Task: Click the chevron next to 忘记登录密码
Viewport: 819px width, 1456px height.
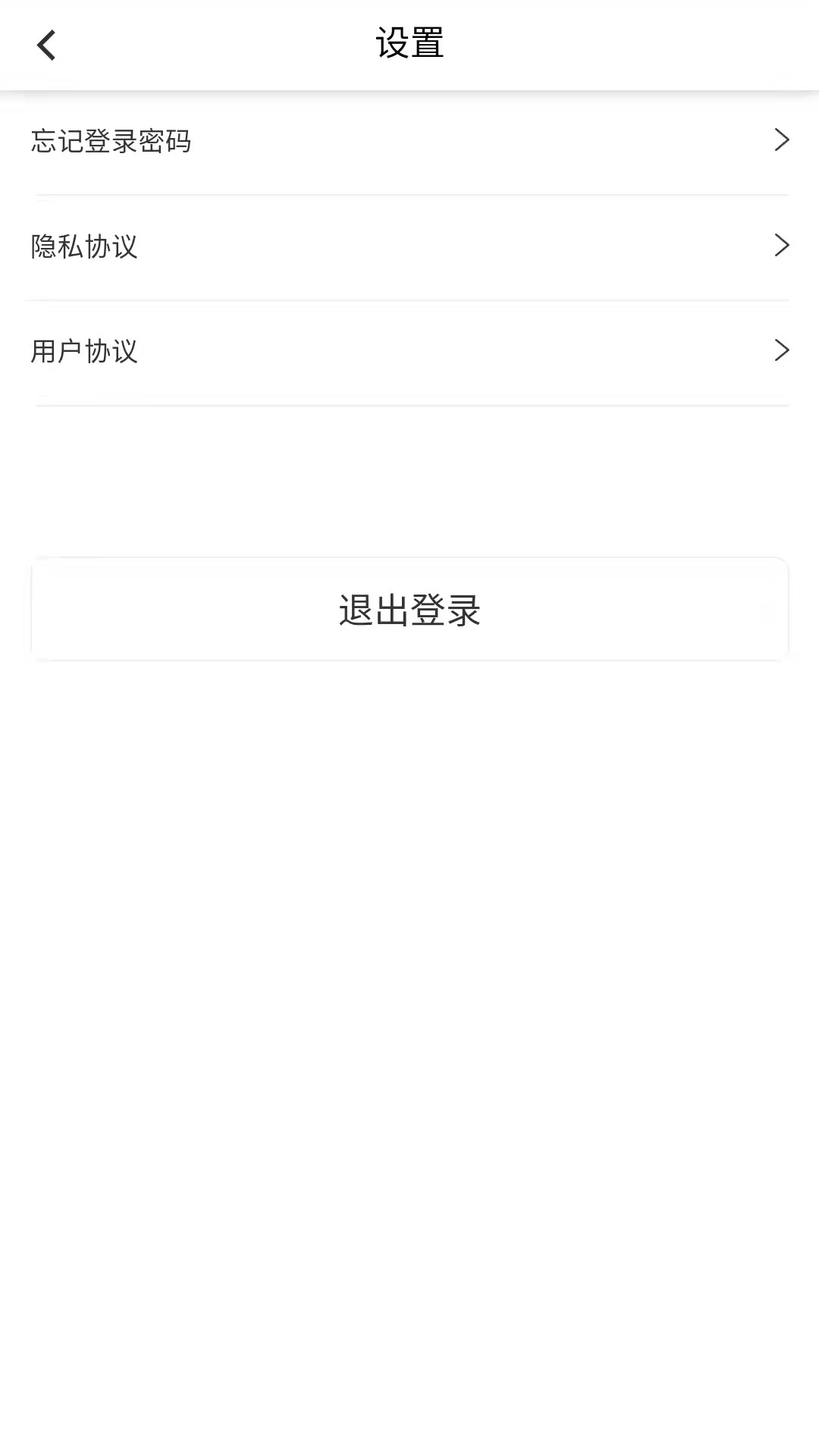Action: click(782, 140)
